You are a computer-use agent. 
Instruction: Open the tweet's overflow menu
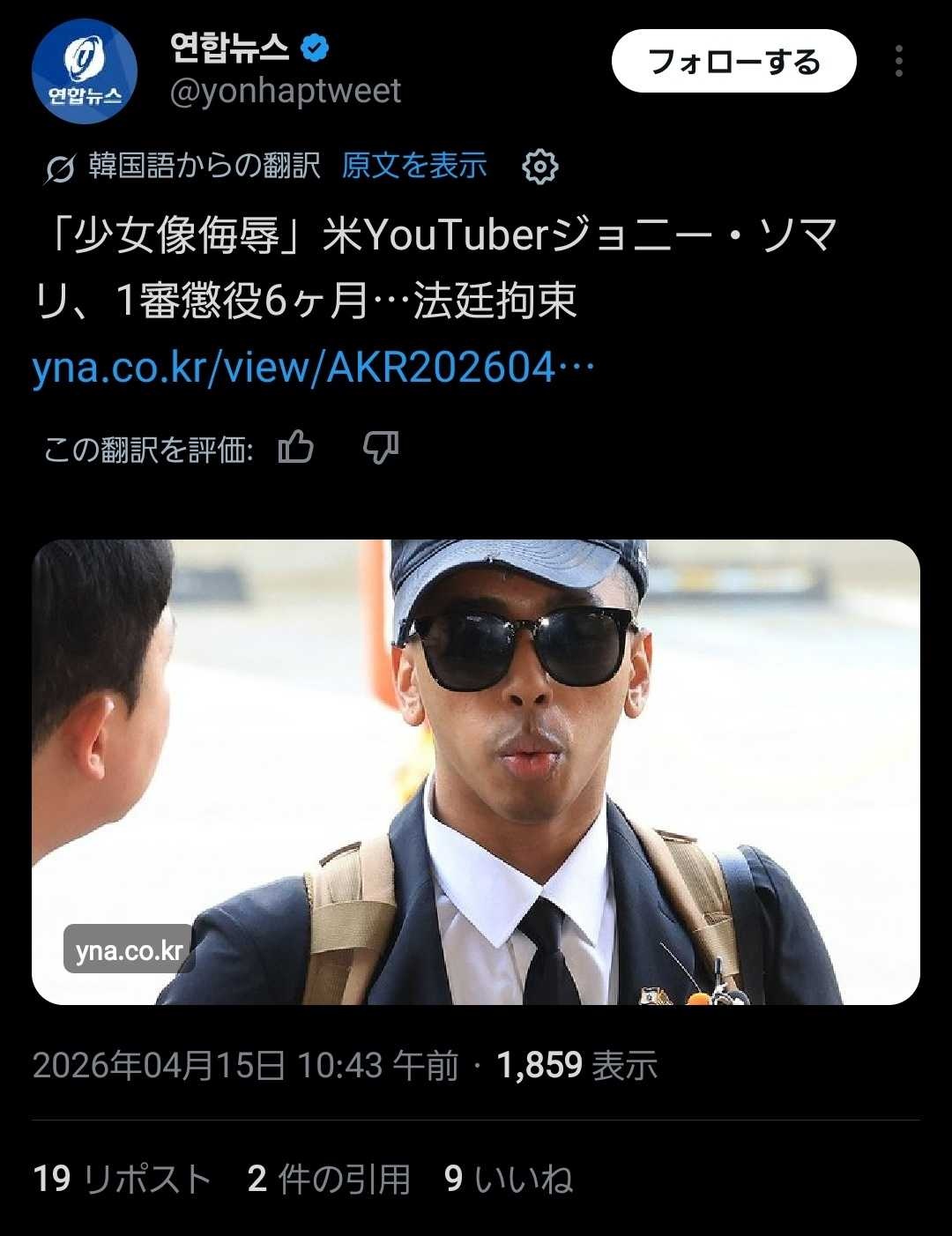click(x=898, y=62)
